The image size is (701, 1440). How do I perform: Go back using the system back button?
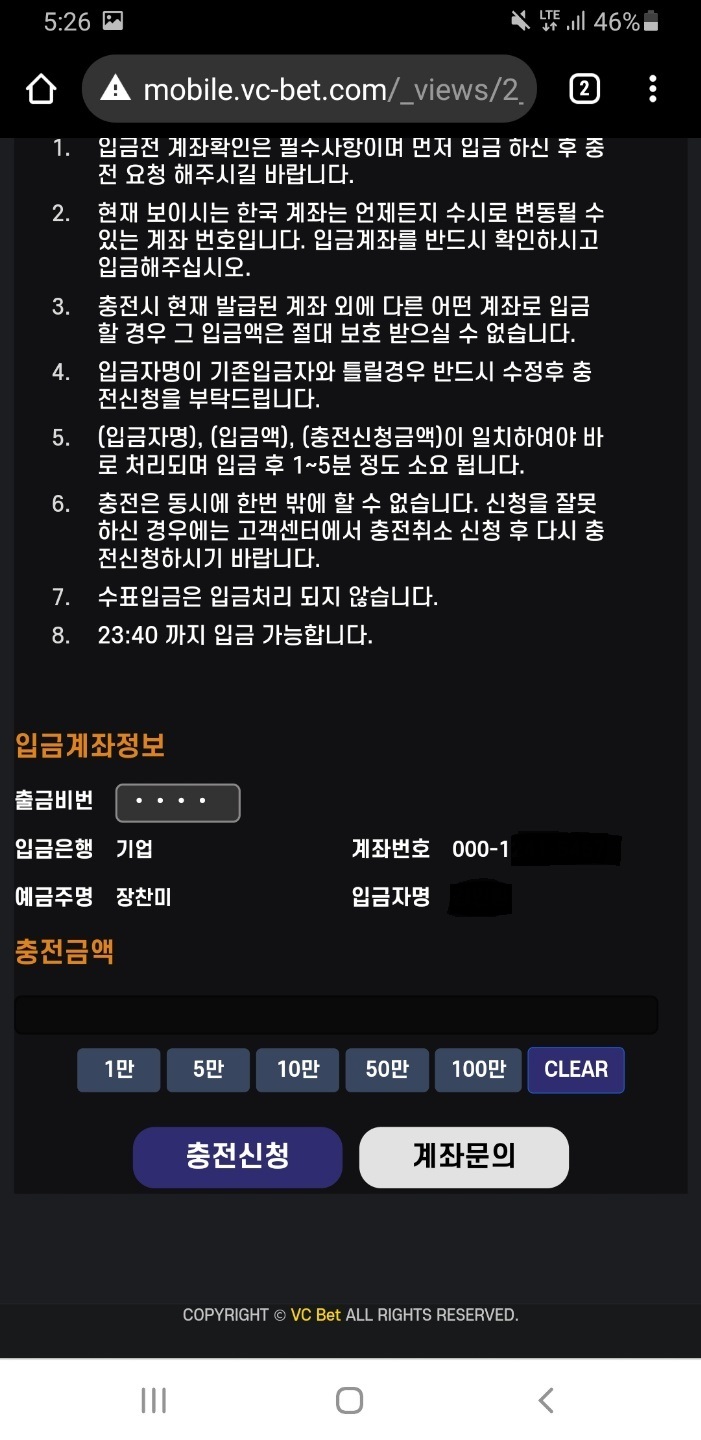(x=545, y=1400)
